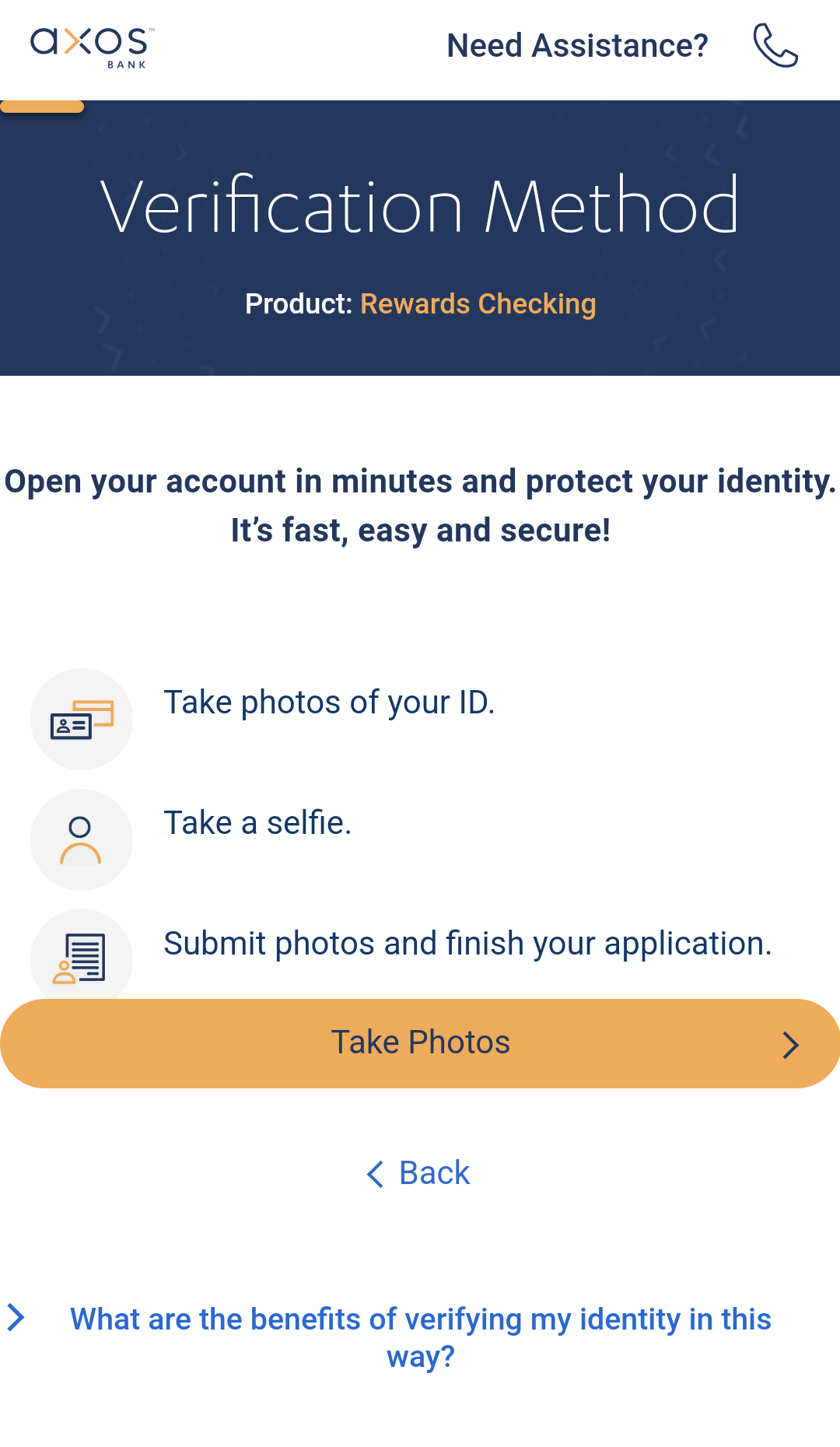The width and height of the screenshot is (840, 1447).
Task: Expand the identity verification benefits question
Action: pos(420,1337)
